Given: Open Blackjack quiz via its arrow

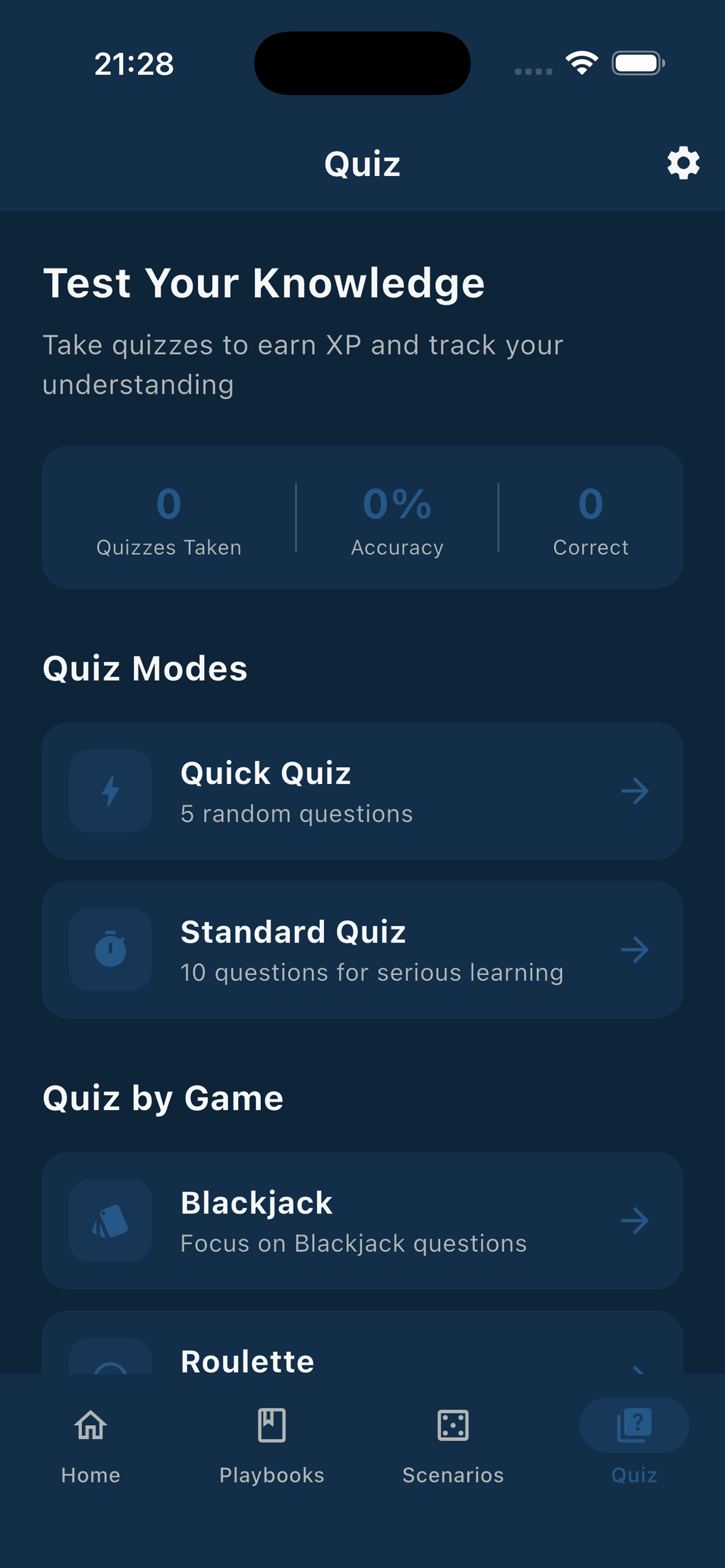Looking at the screenshot, I should tap(636, 1220).
